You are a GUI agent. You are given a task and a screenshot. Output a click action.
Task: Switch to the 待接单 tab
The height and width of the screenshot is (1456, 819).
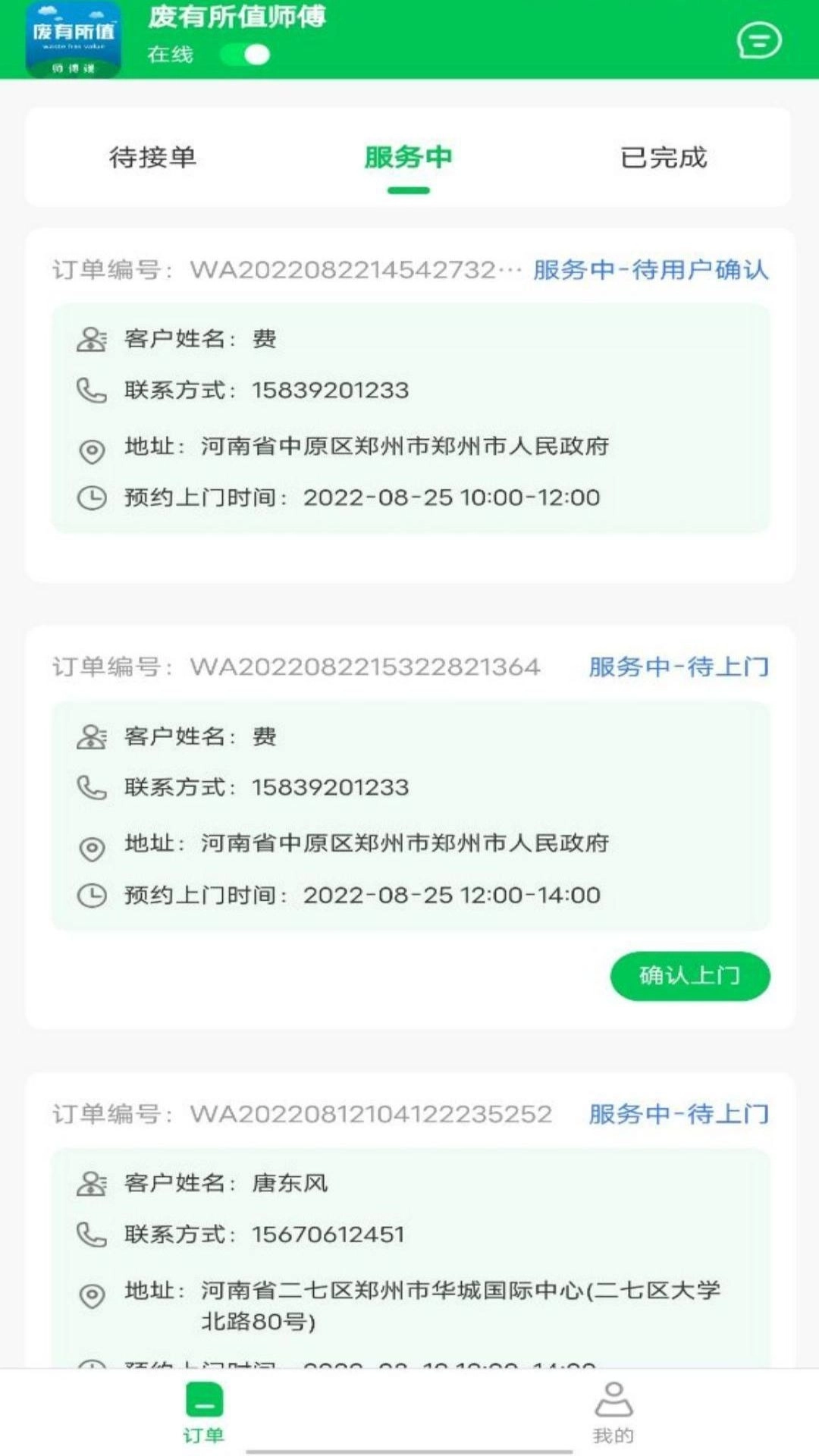coord(154,158)
